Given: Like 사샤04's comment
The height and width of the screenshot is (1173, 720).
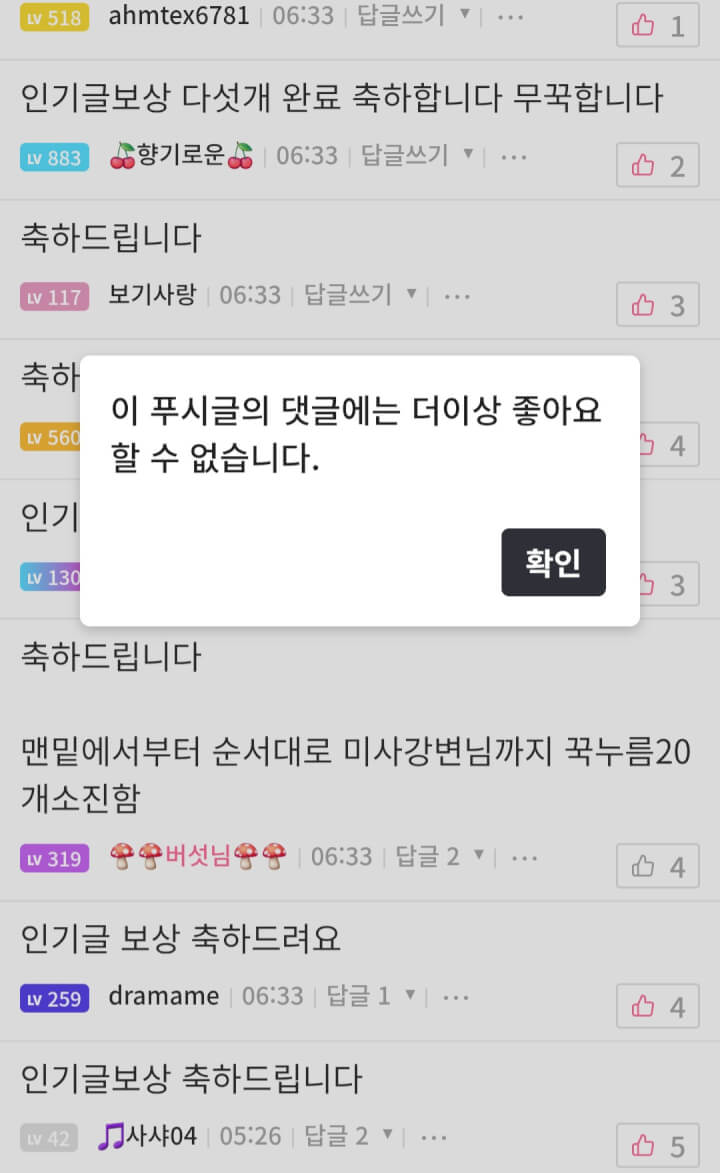Looking at the screenshot, I should tap(657, 1145).
